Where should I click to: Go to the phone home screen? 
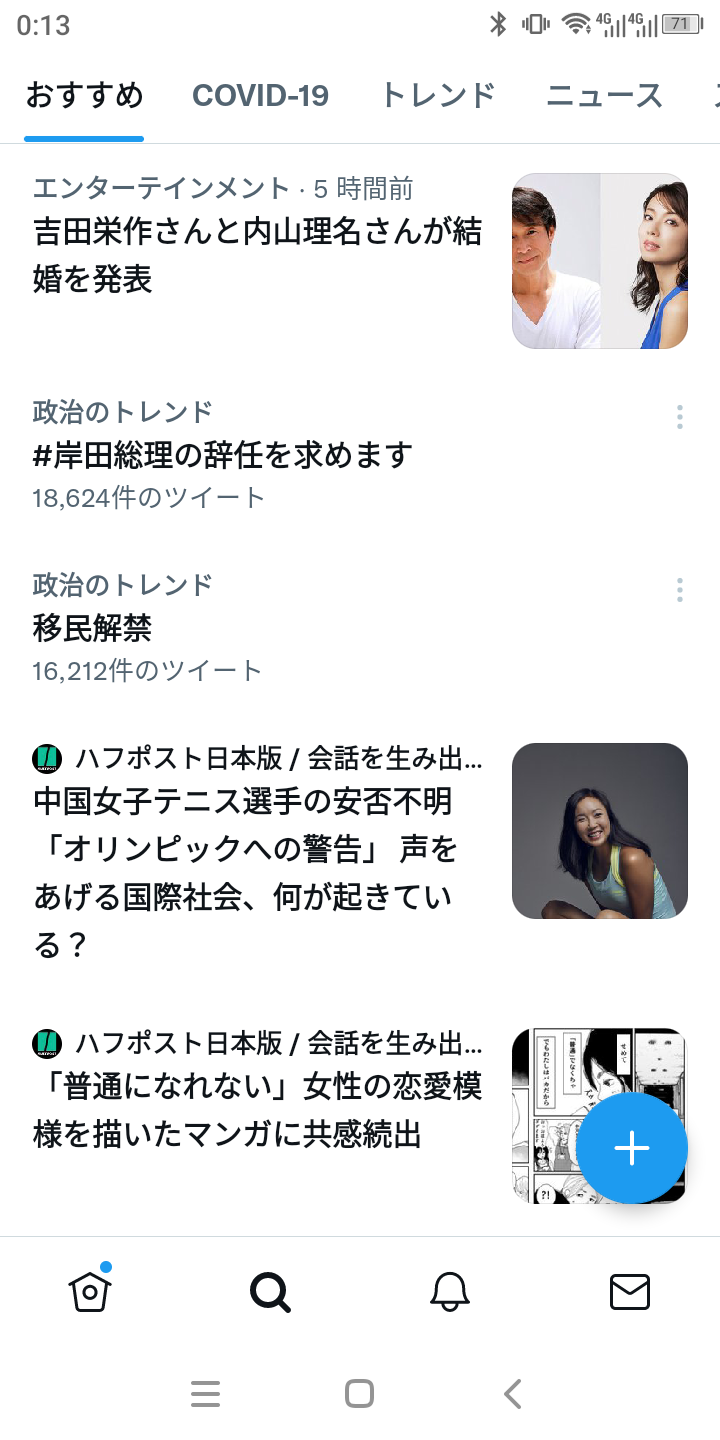point(359,1394)
